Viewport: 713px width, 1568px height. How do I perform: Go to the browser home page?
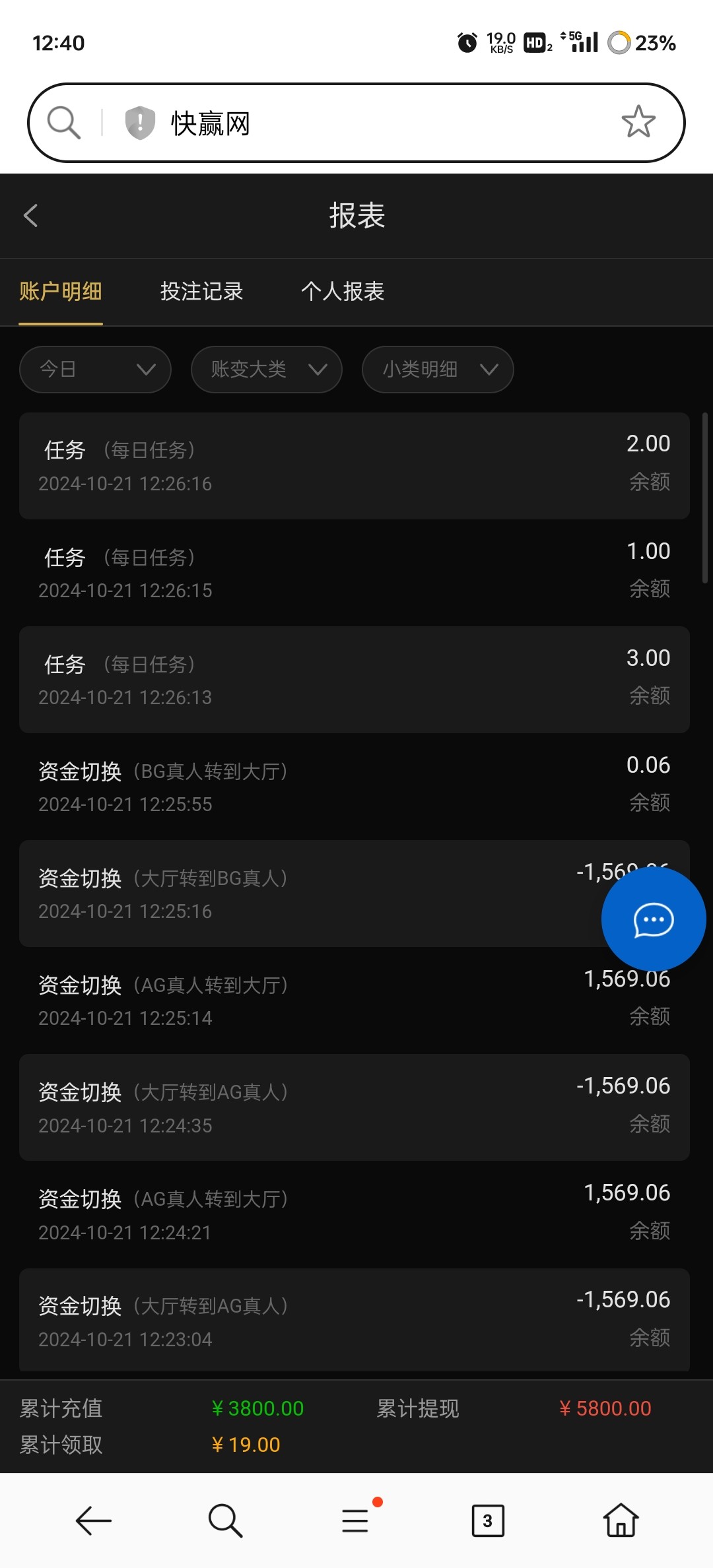pyautogui.click(x=621, y=1520)
